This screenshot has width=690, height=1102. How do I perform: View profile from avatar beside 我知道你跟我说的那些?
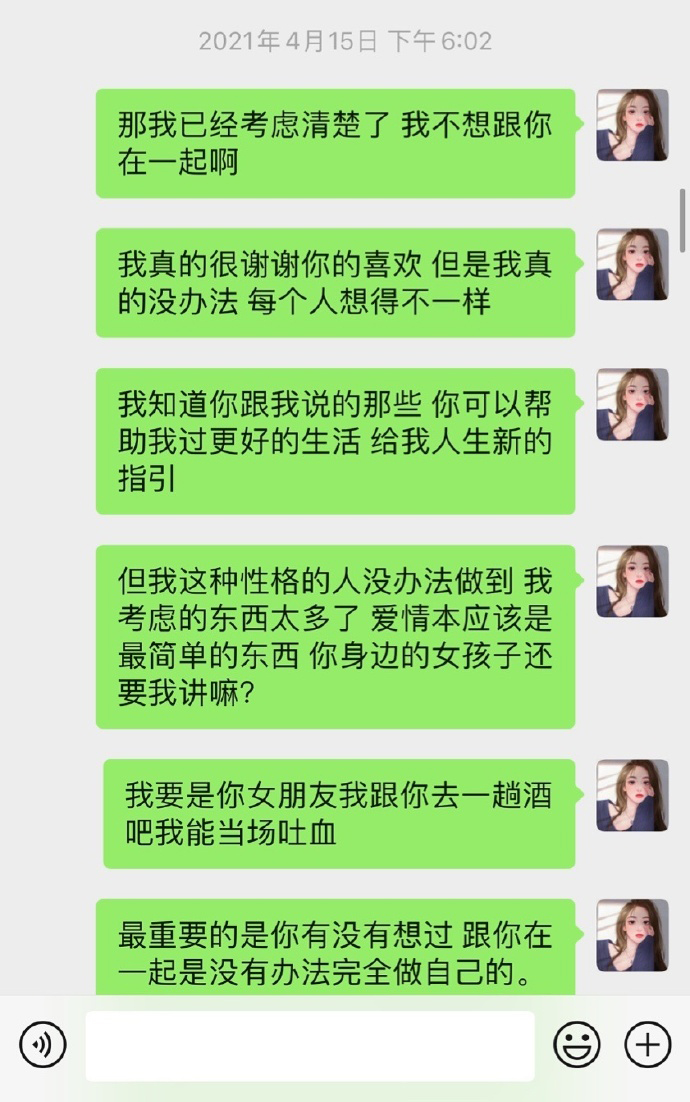(x=632, y=405)
